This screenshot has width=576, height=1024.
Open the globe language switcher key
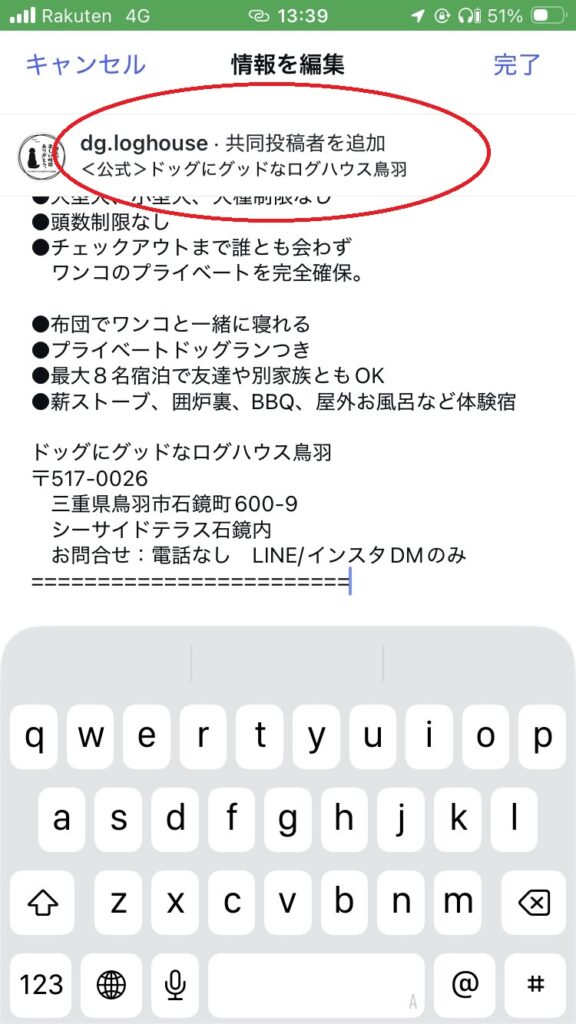(x=111, y=985)
